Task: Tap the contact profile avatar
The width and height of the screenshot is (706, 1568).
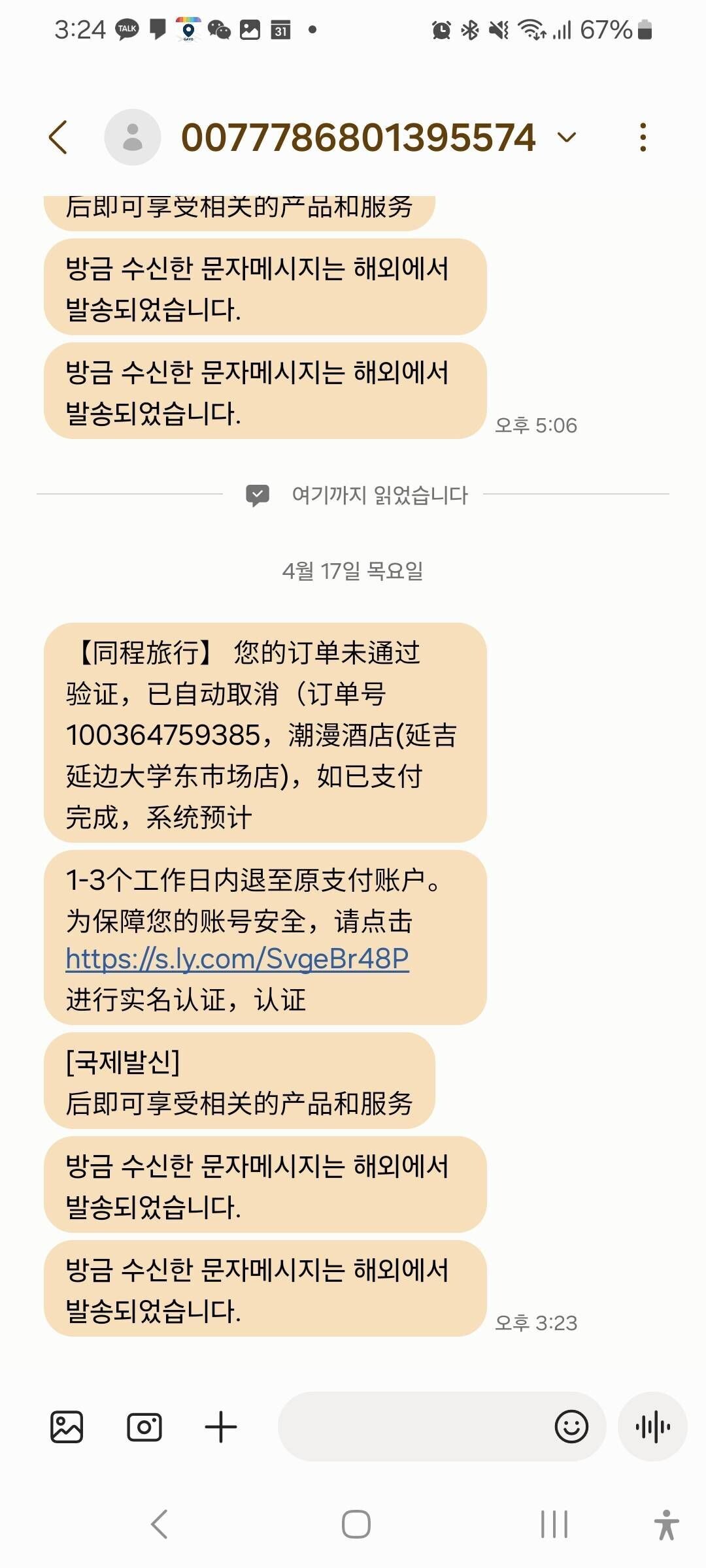Action: coord(134,137)
